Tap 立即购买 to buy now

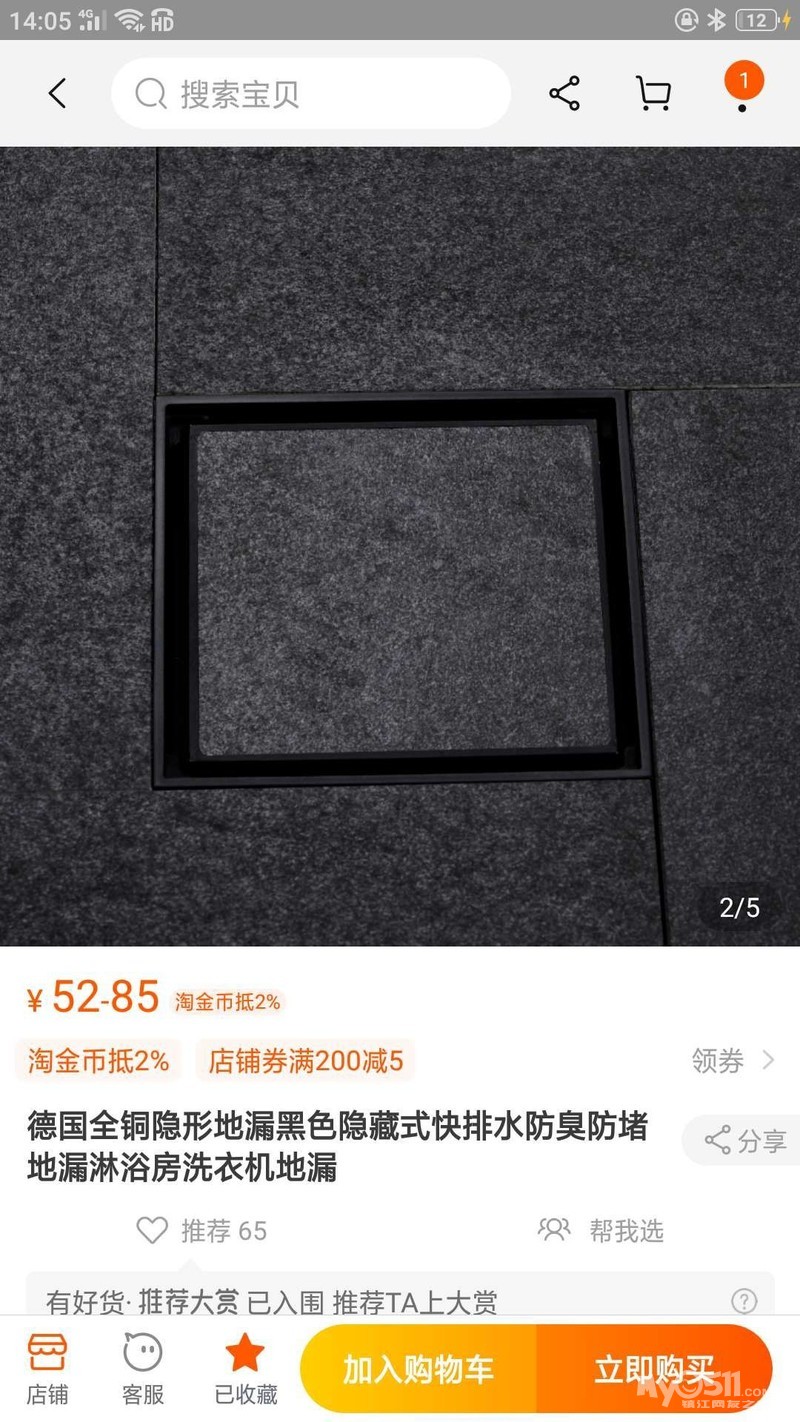pos(654,1369)
